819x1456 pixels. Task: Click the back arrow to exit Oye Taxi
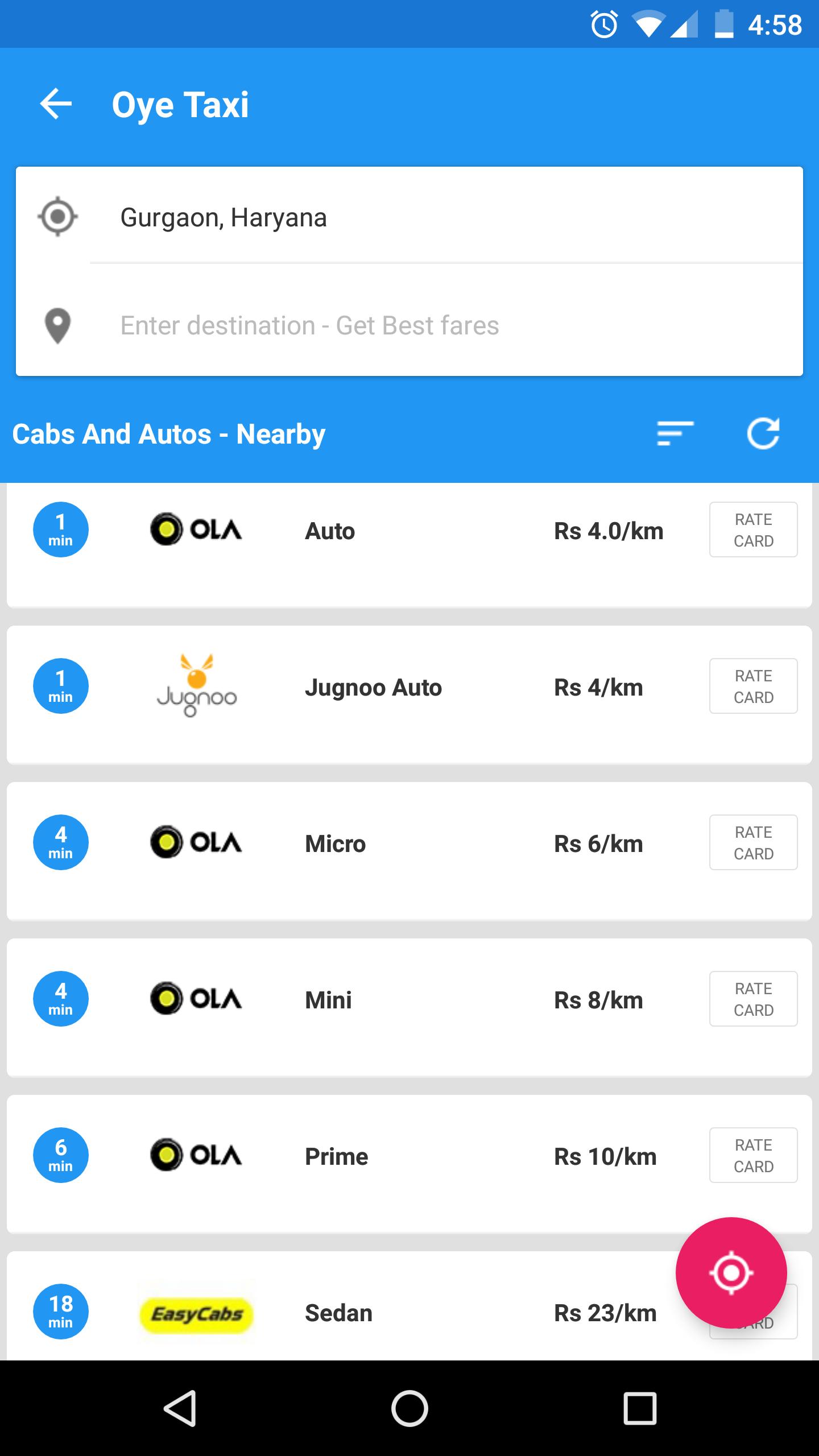56,103
